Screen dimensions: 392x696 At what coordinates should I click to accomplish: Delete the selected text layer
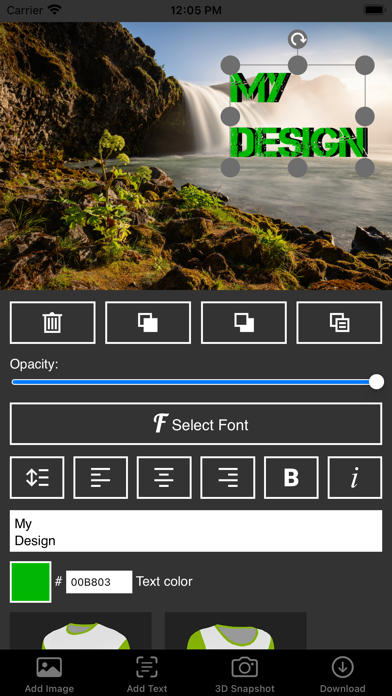(52, 322)
